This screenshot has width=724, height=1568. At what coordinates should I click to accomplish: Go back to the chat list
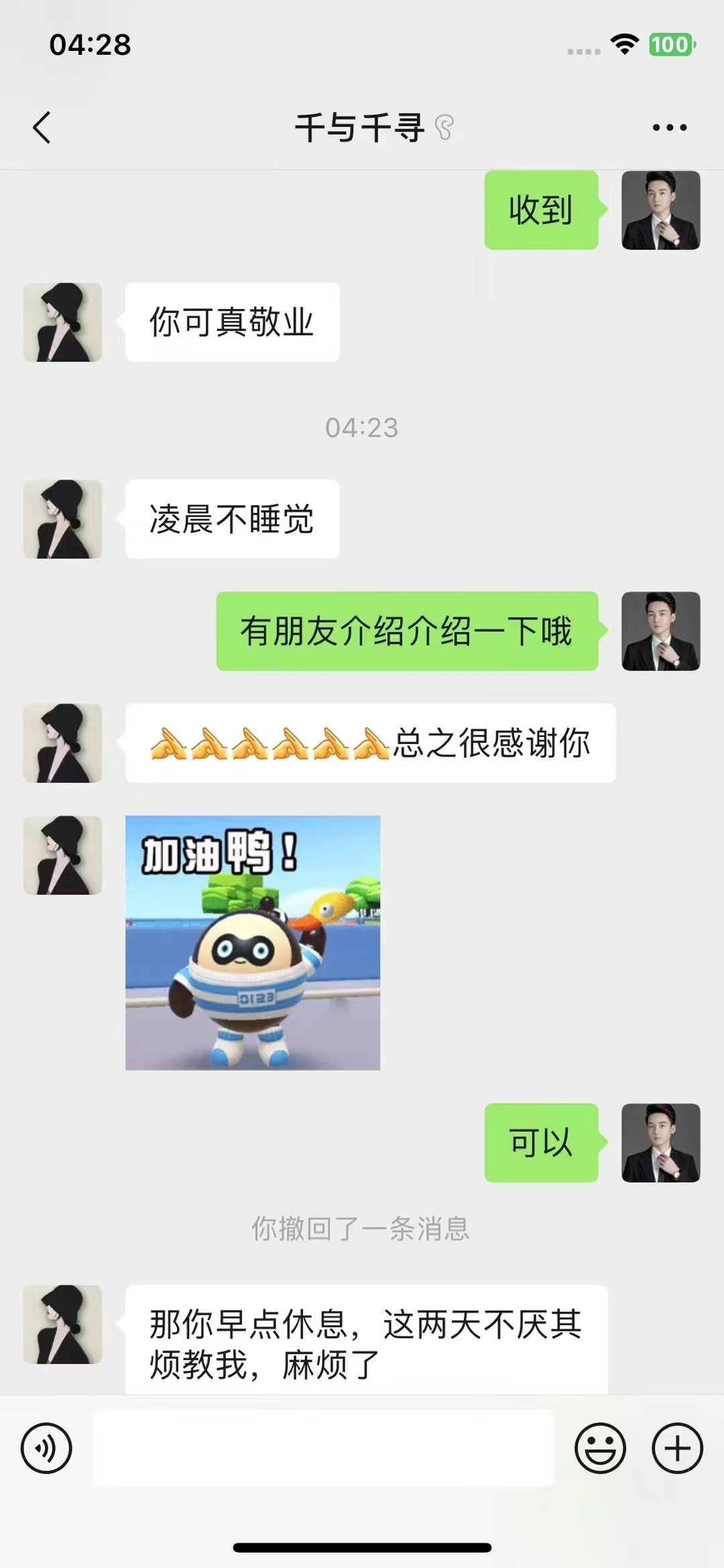[x=42, y=127]
